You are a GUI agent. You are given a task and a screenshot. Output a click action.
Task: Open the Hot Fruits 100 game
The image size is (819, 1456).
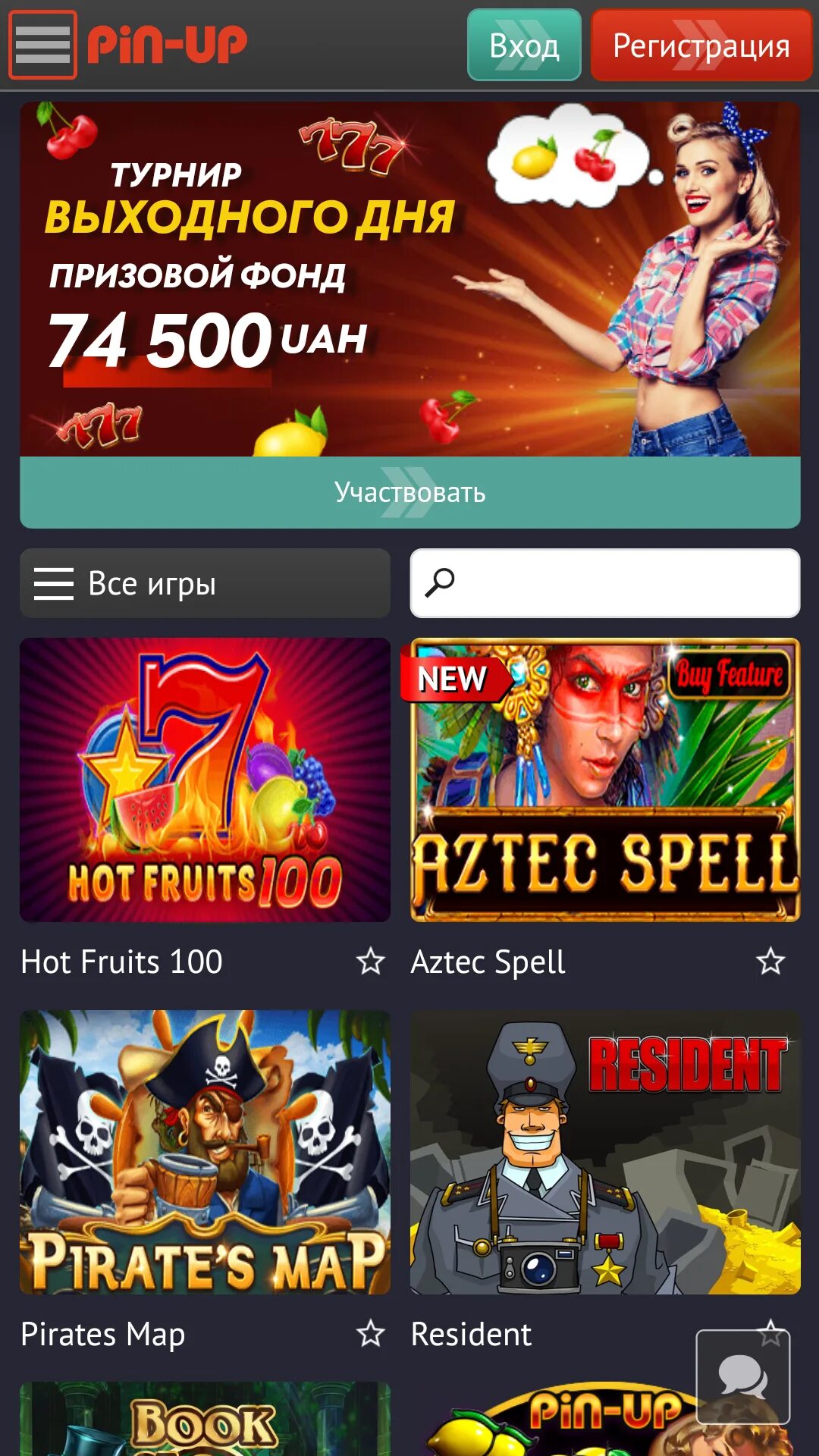pos(205,780)
